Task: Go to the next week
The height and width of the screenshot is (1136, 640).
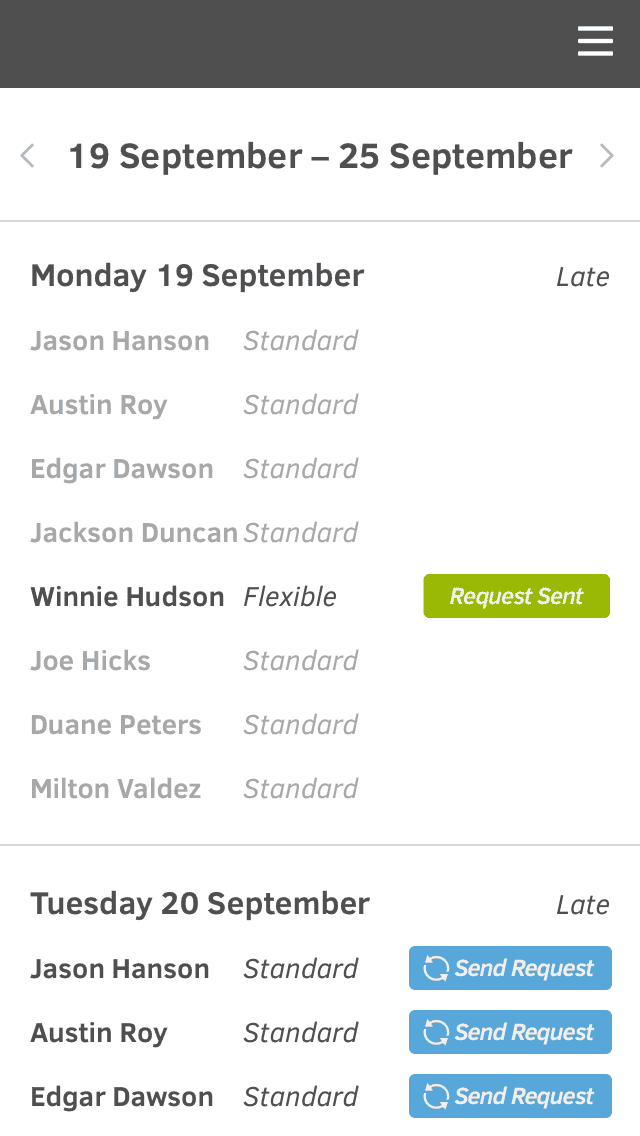Action: pyautogui.click(x=606, y=156)
